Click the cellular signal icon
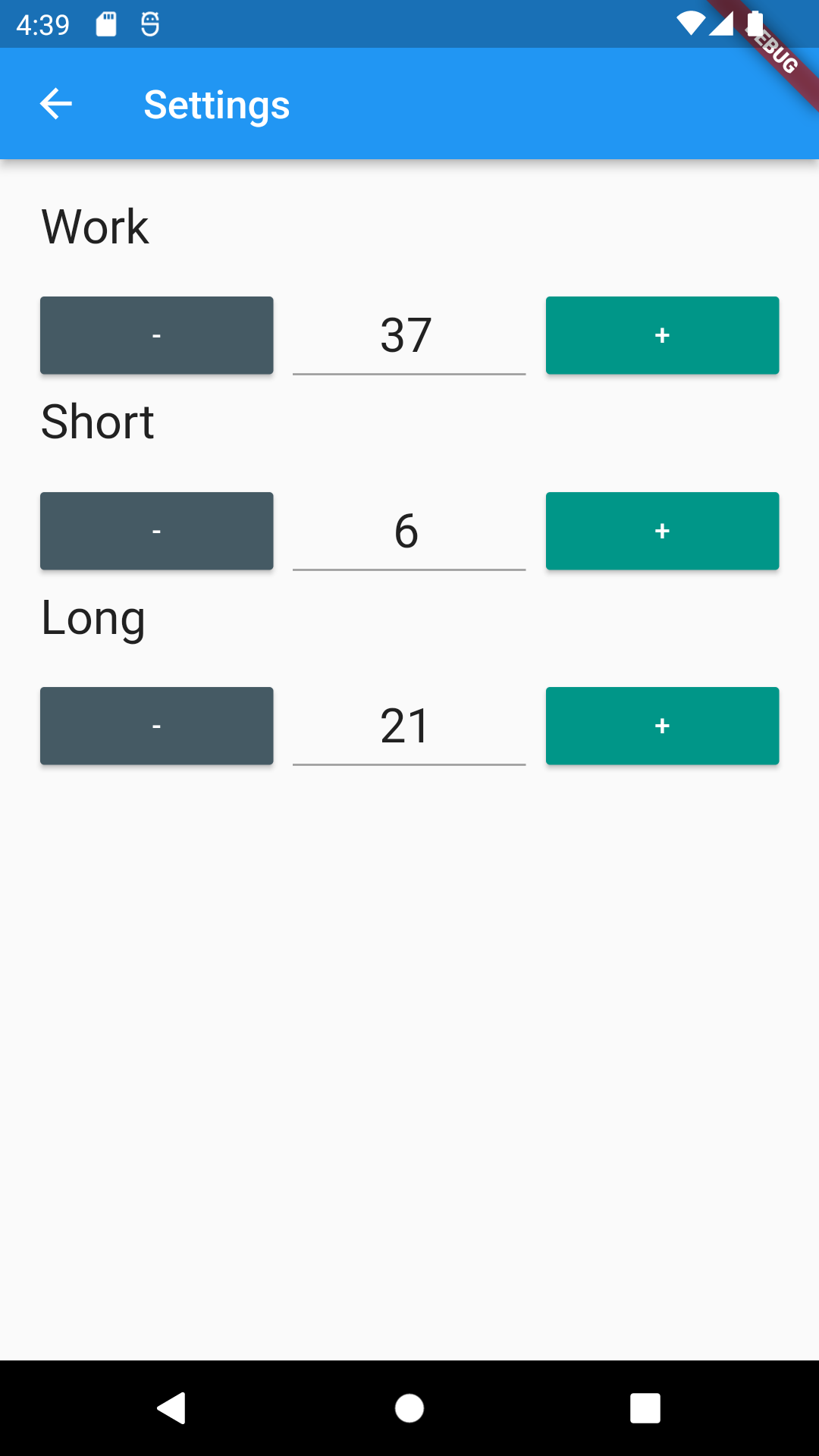Image resolution: width=819 pixels, height=1456 pixels. tap(723, 24)
